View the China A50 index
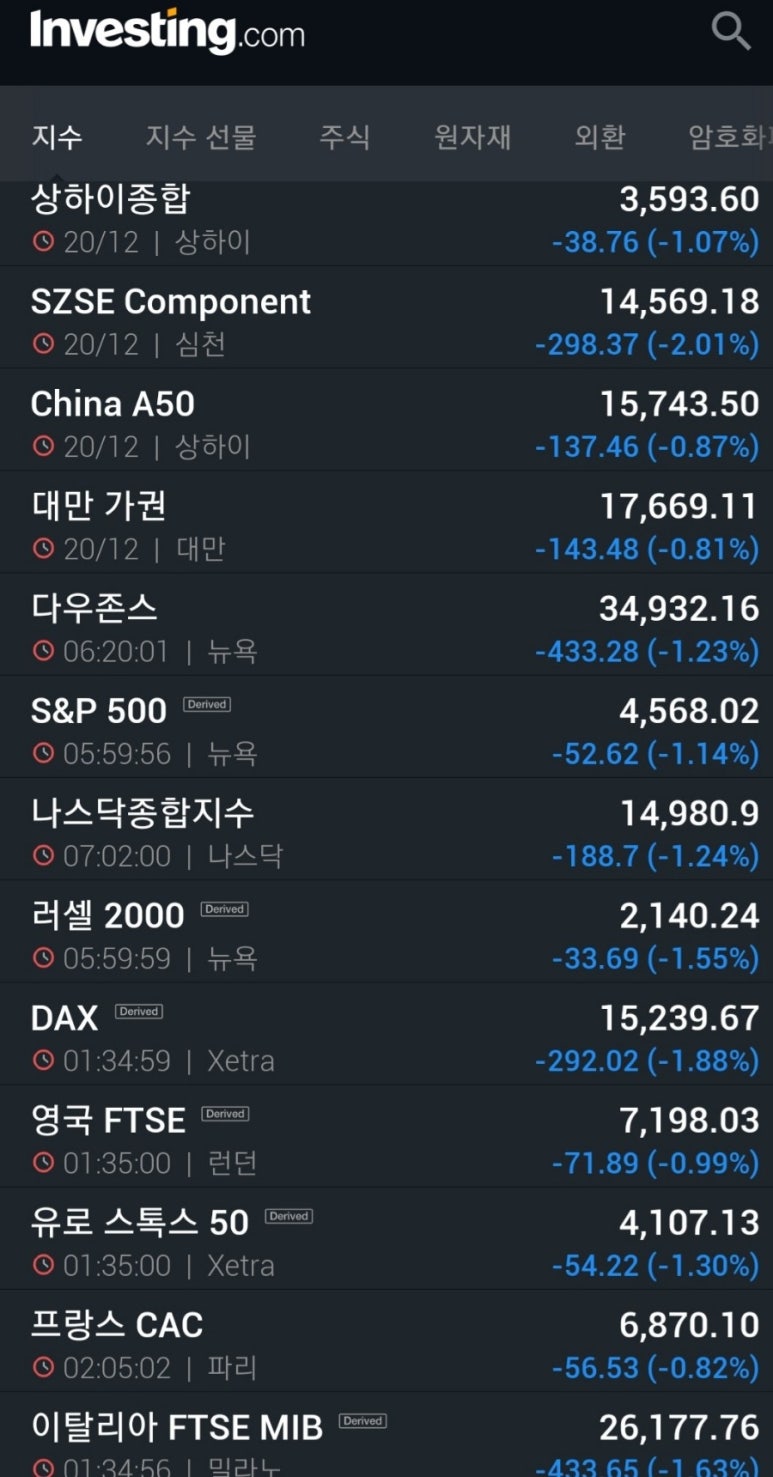The height and width of the screenshot is (1477, 773). pos(386,420)
